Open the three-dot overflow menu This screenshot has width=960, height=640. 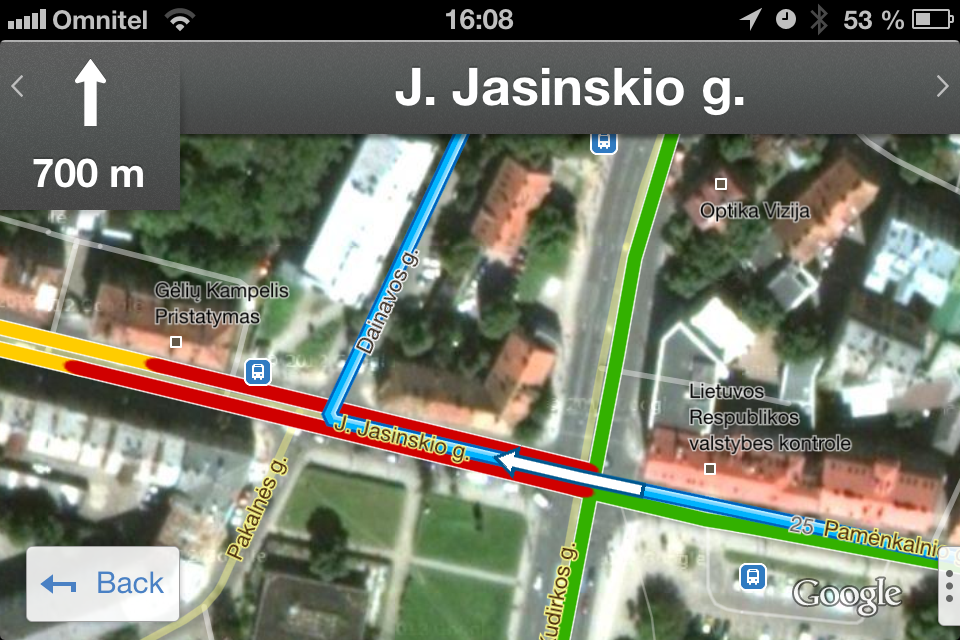coord(947,592)
